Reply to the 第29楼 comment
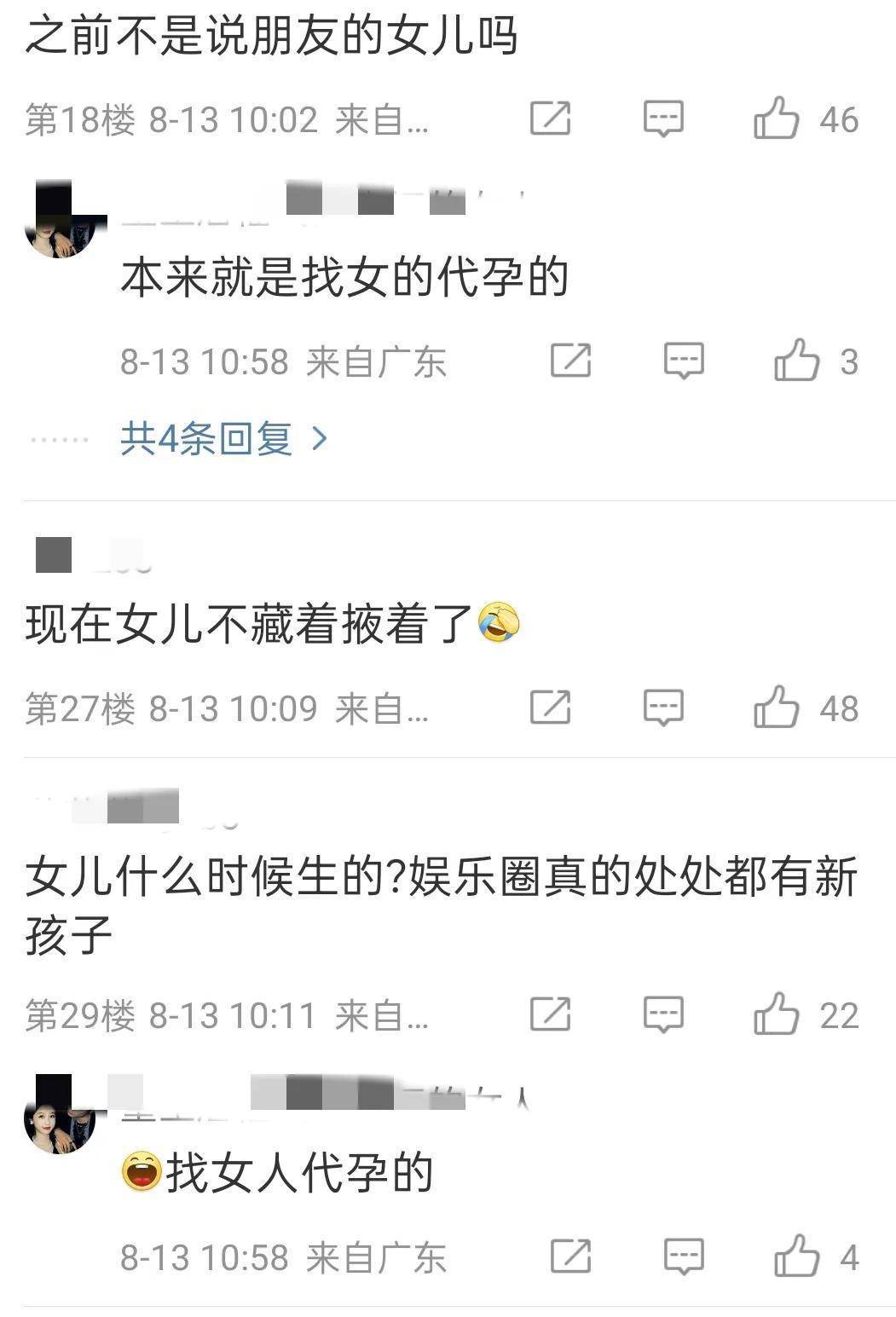 click(663, 1014)
